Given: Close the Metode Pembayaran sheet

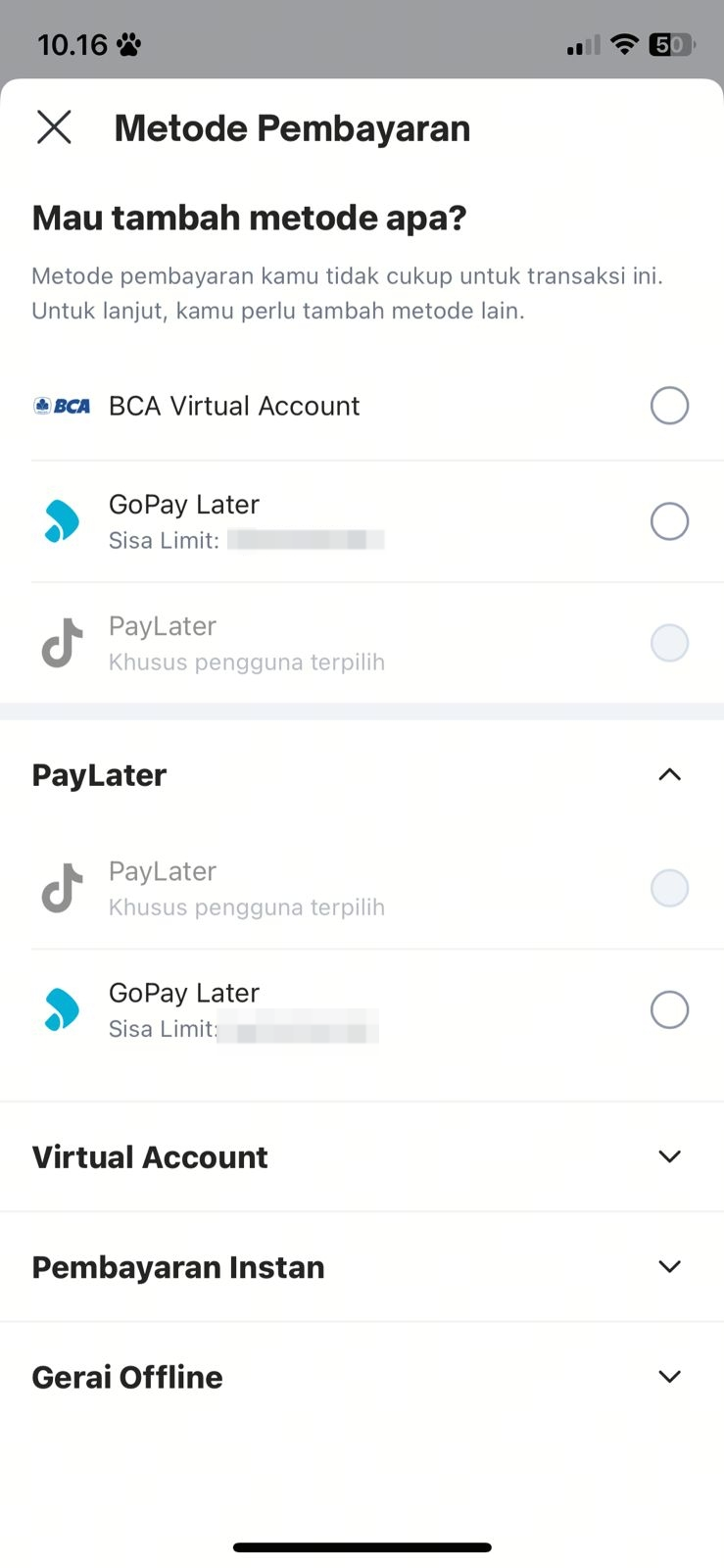Looking at the screenshot, I should [x=54, y=127].
